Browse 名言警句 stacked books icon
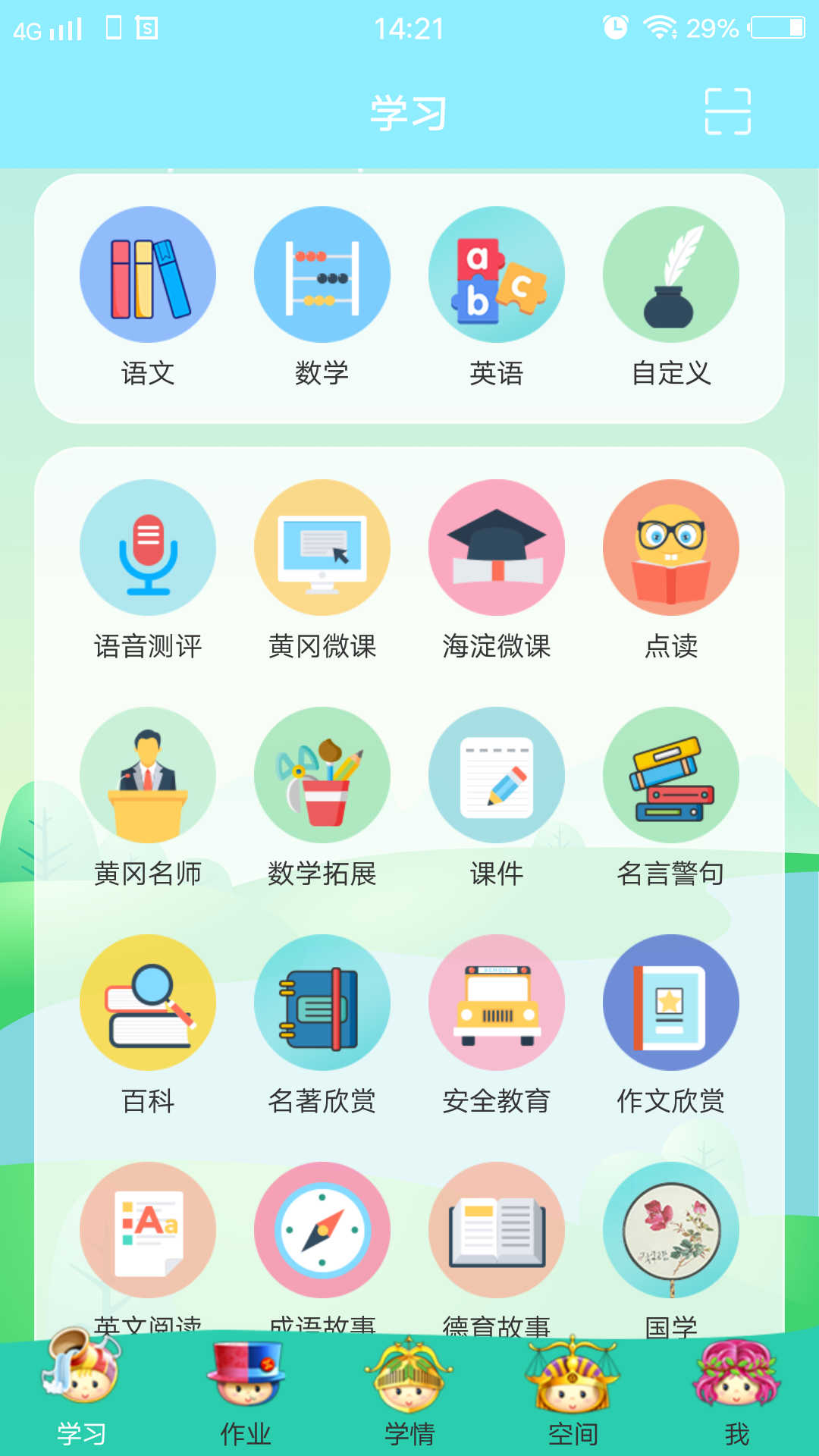This screenshot has width=819, height=1456. click(x=670, y=775)
